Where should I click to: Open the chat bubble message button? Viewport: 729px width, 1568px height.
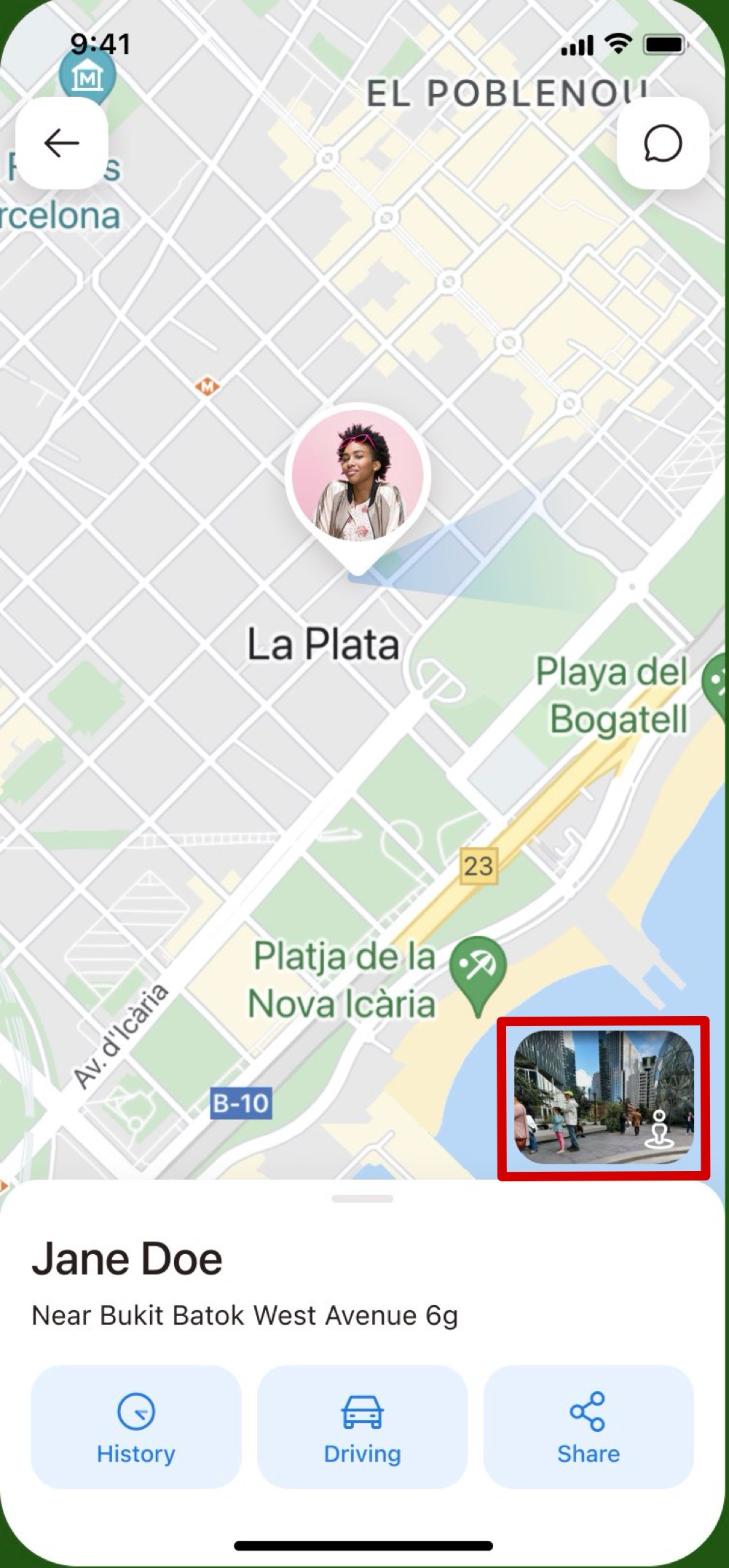[663, 143]
